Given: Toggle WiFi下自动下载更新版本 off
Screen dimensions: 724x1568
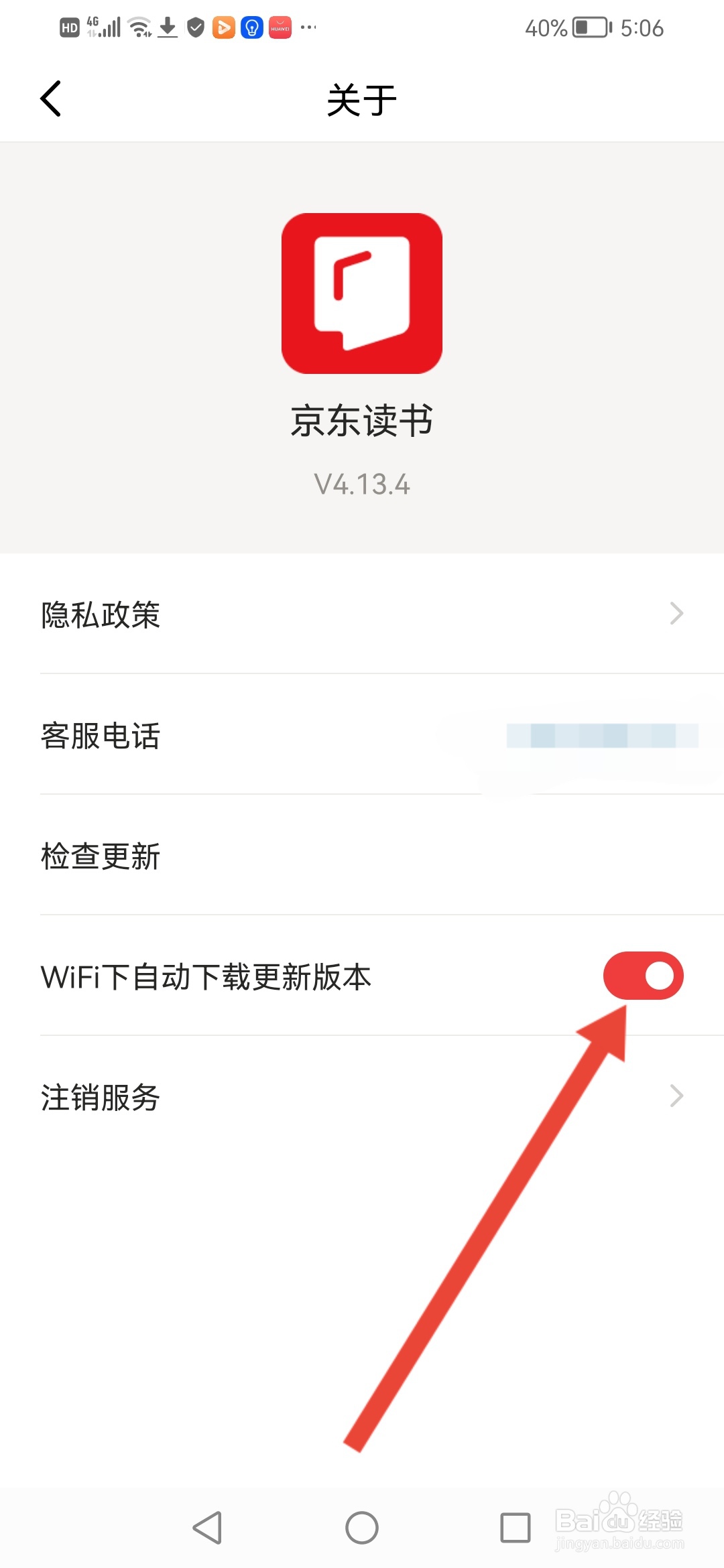Looking at the screenshot, I should (x=644, y=976).
